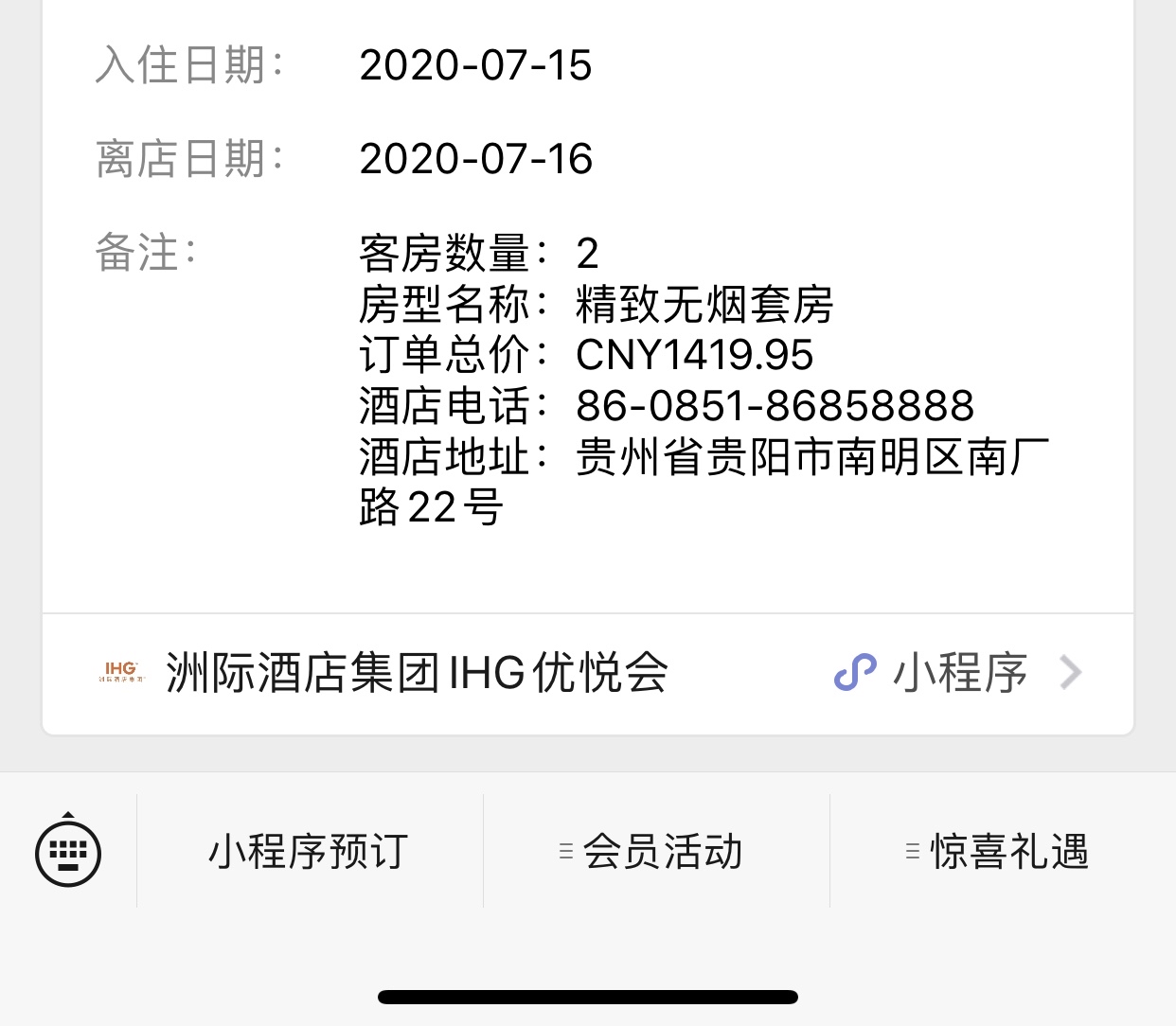
Task: Open the IHG优悦会 mini program
Action: click(587, 674)
